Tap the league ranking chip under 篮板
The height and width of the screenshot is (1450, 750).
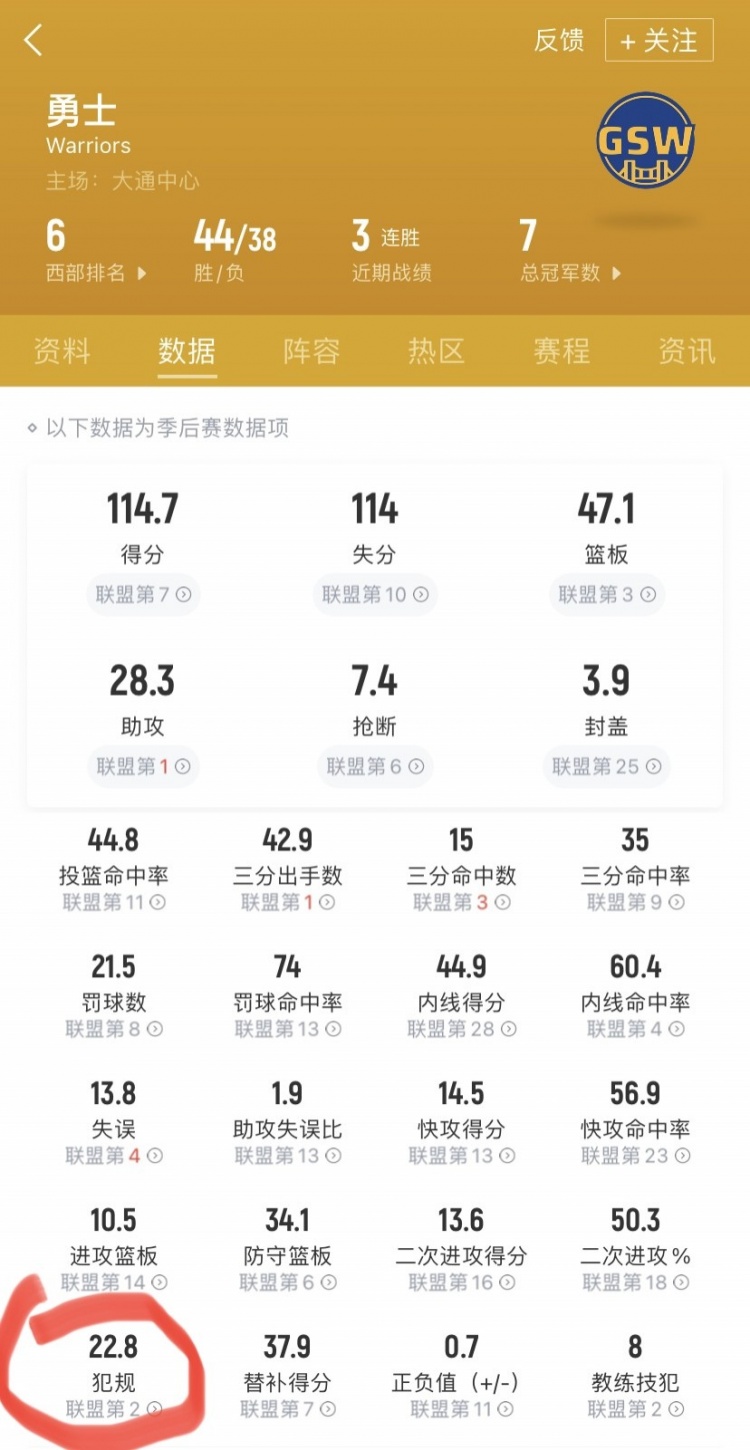click(x=607, y=595)
